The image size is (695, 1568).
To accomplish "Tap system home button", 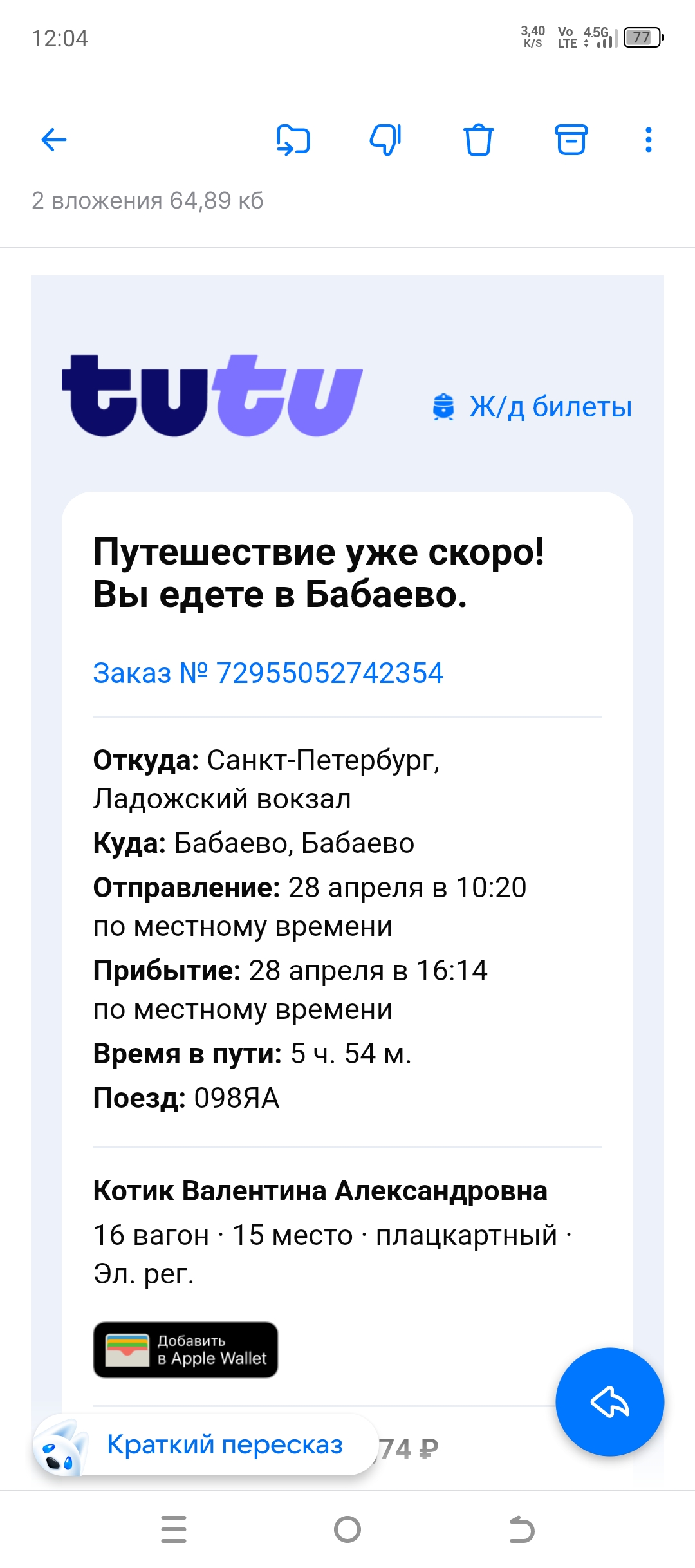I will 347,1529.
